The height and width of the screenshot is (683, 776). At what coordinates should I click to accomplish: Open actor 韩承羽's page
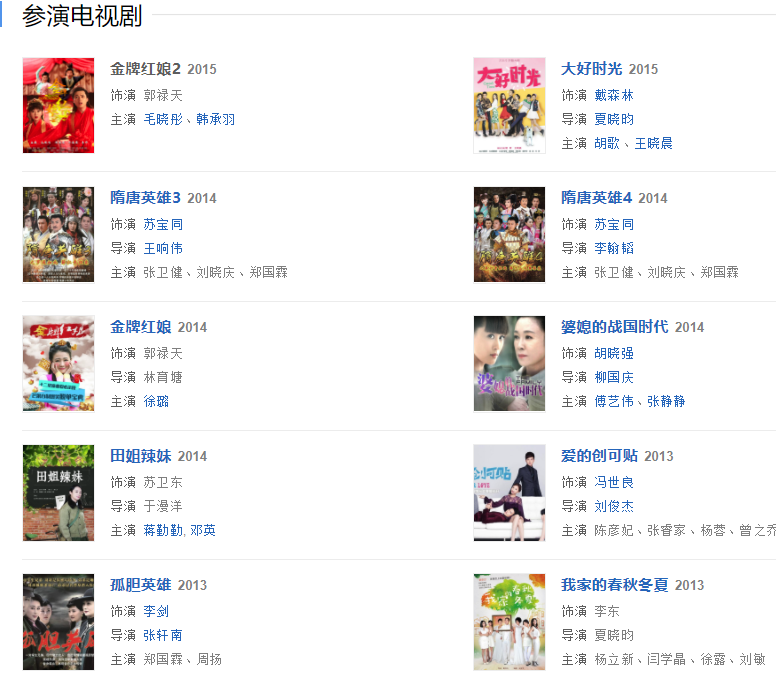(216, 119)
